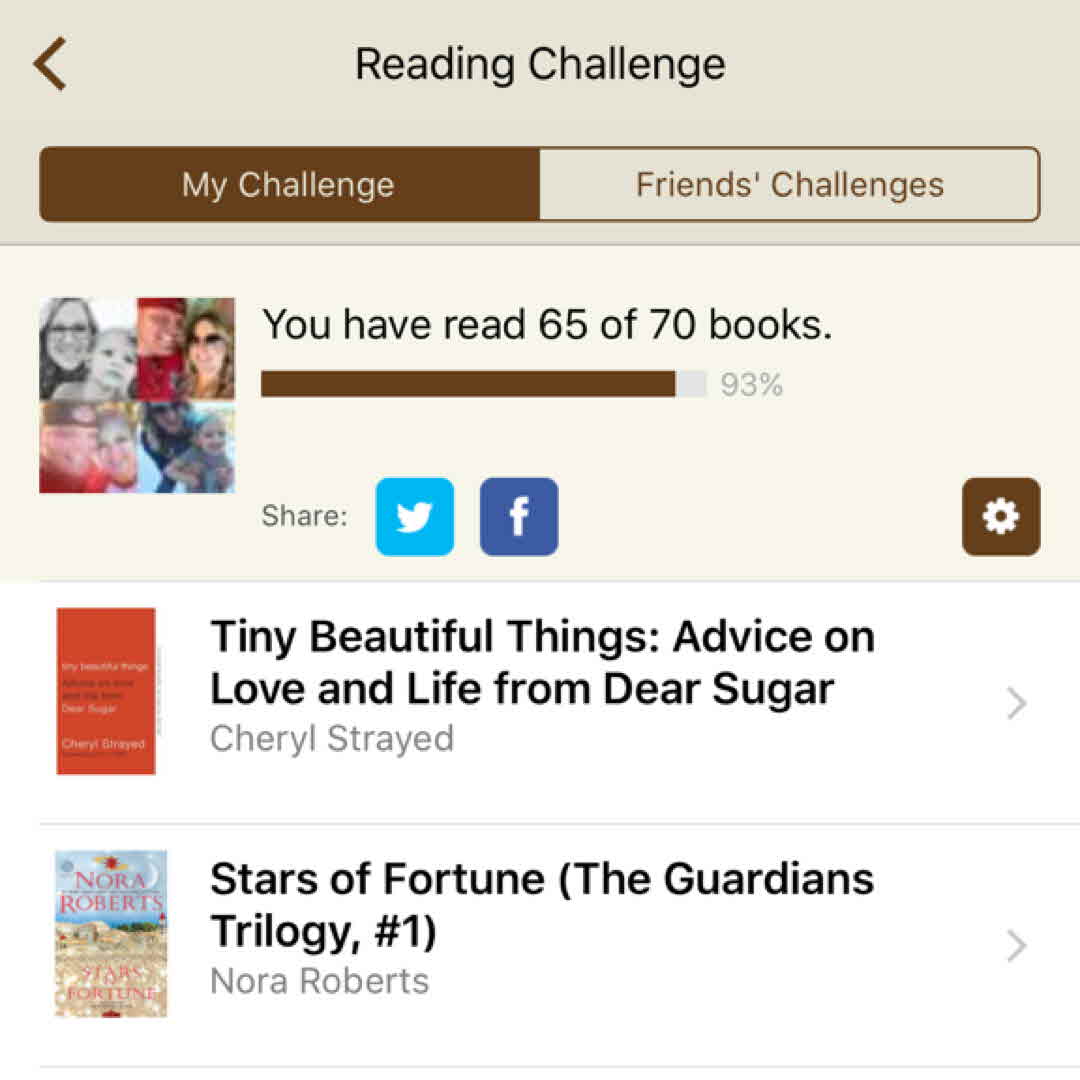Open challenge settings gear
The image size is (1080, 1080).
point(1001,517)
